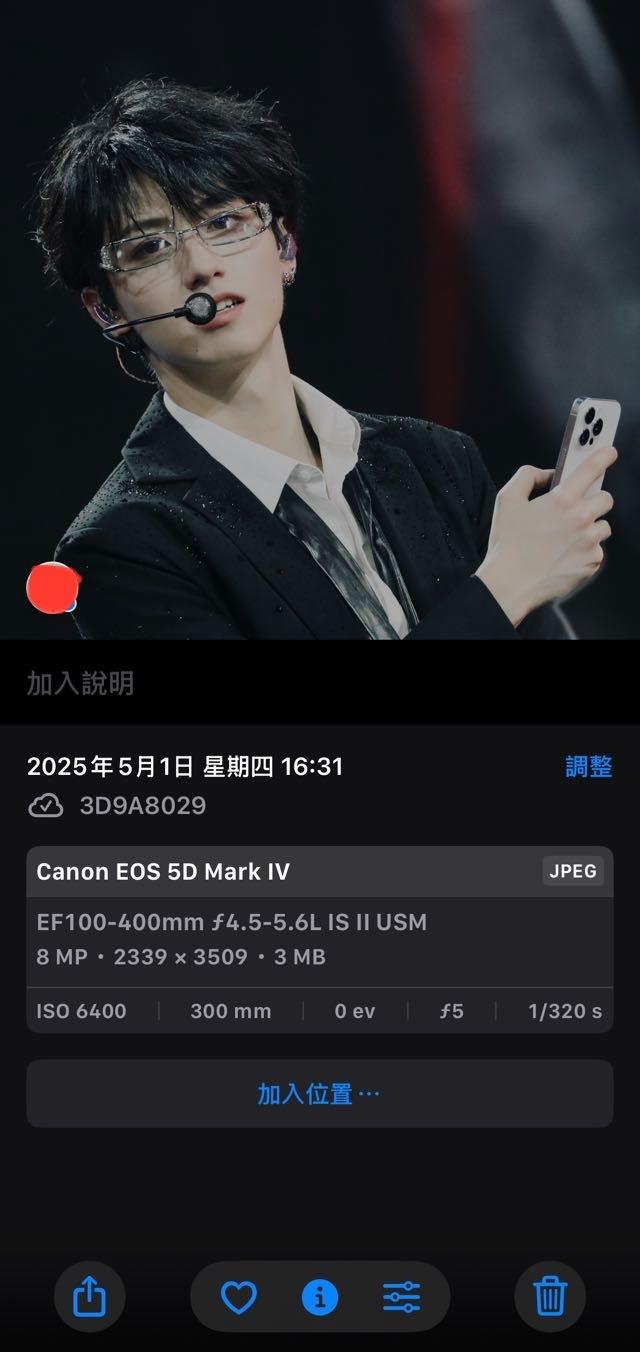Delete this photo with trash icon
640x1352 pixels.
550,1298
